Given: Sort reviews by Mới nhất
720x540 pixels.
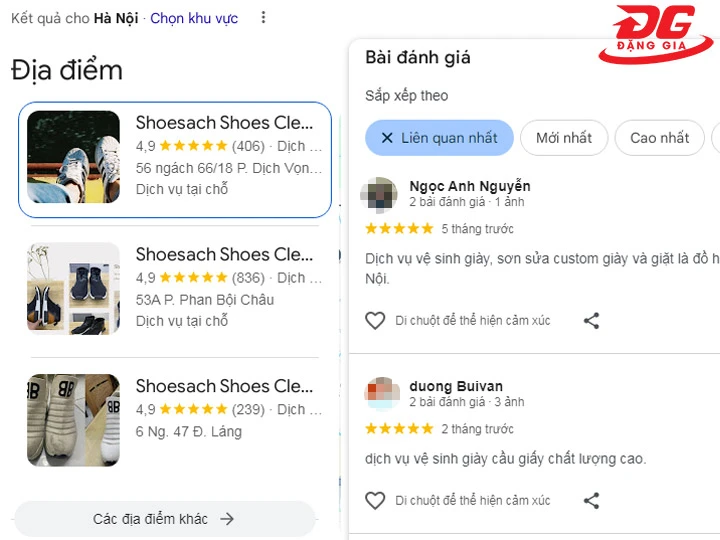Looking at the screenshot, I should point(564,138).
